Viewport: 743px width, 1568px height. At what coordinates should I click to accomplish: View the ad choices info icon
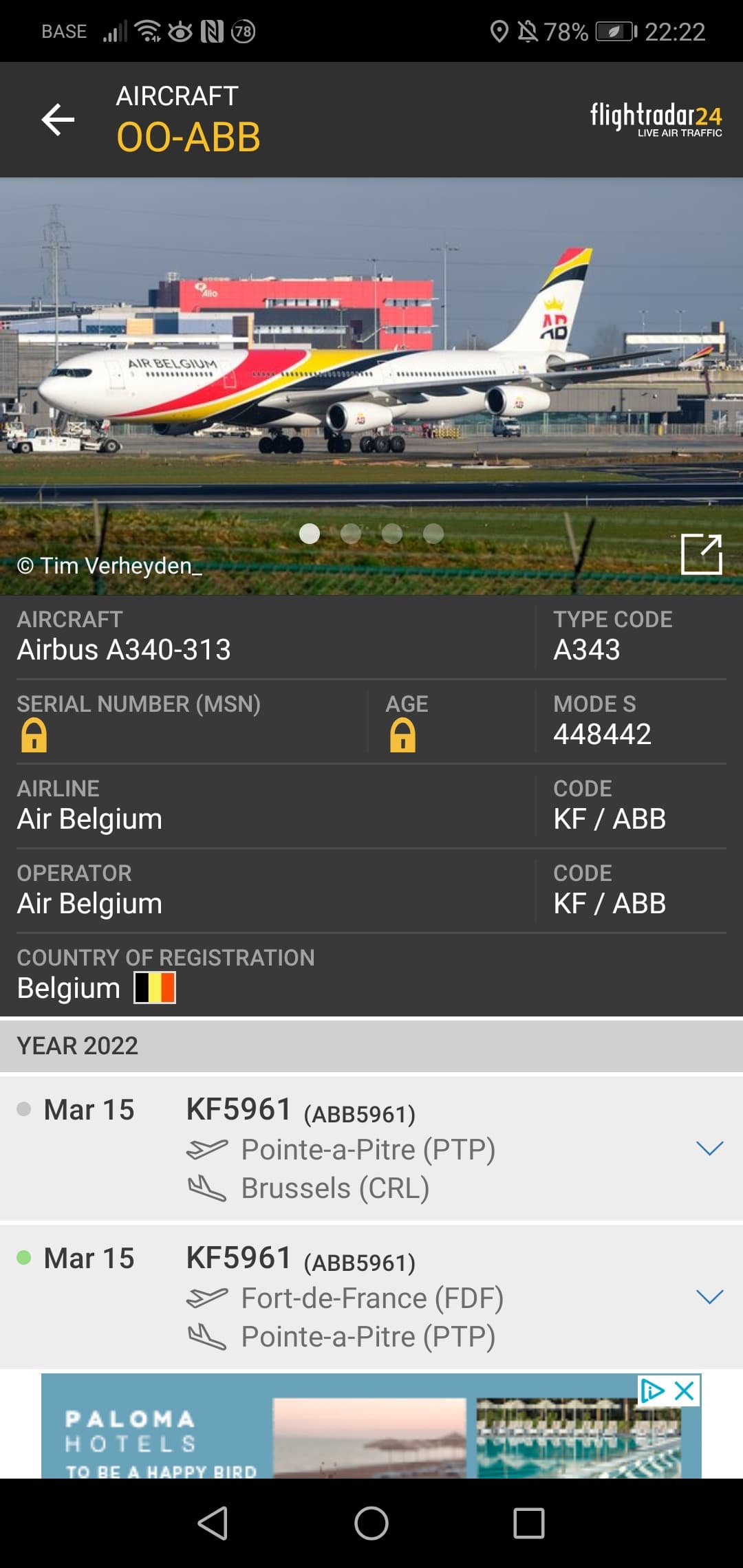click(652, 1391)
